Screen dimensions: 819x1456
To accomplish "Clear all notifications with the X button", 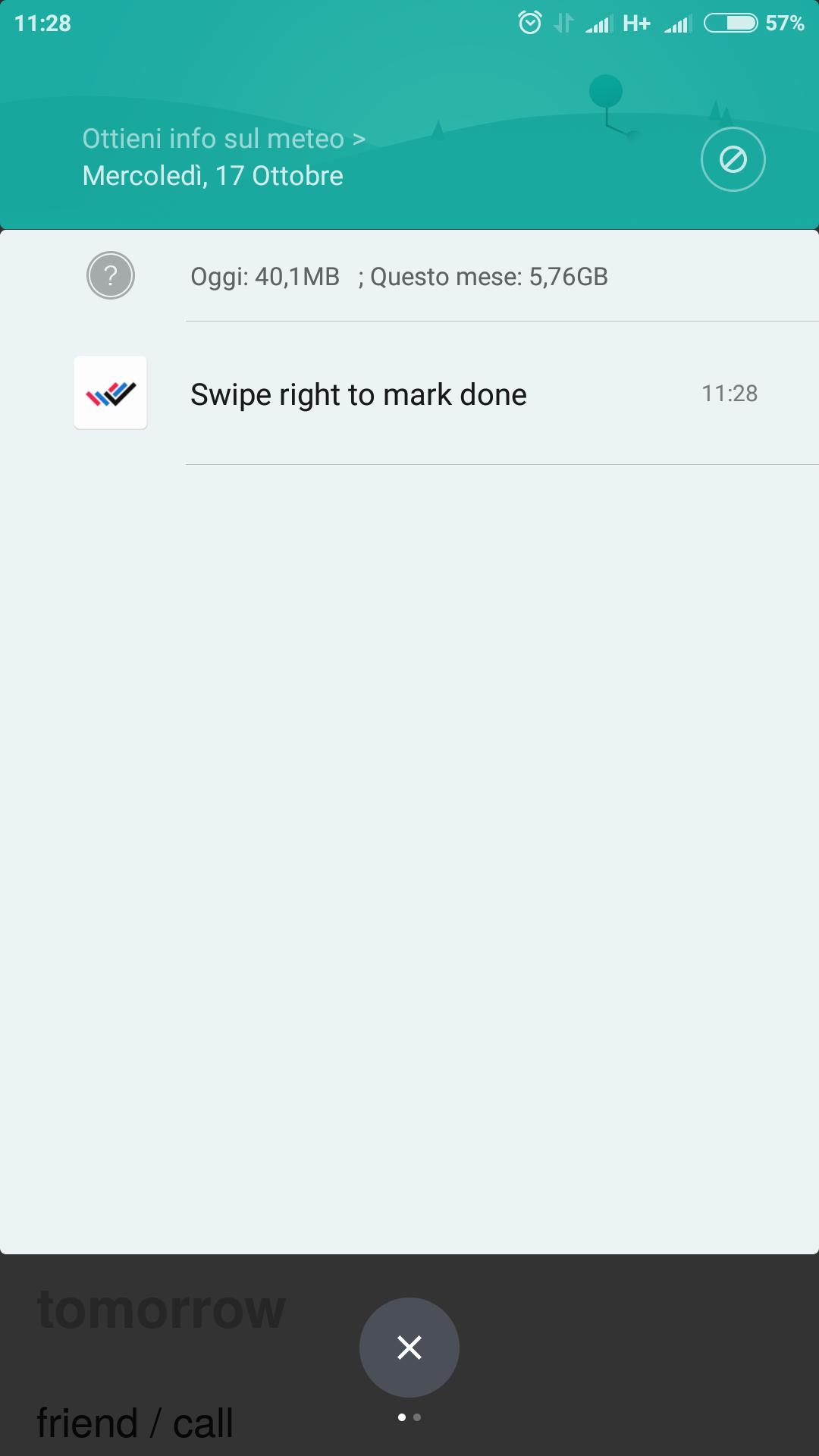I will coord(409,1348).
